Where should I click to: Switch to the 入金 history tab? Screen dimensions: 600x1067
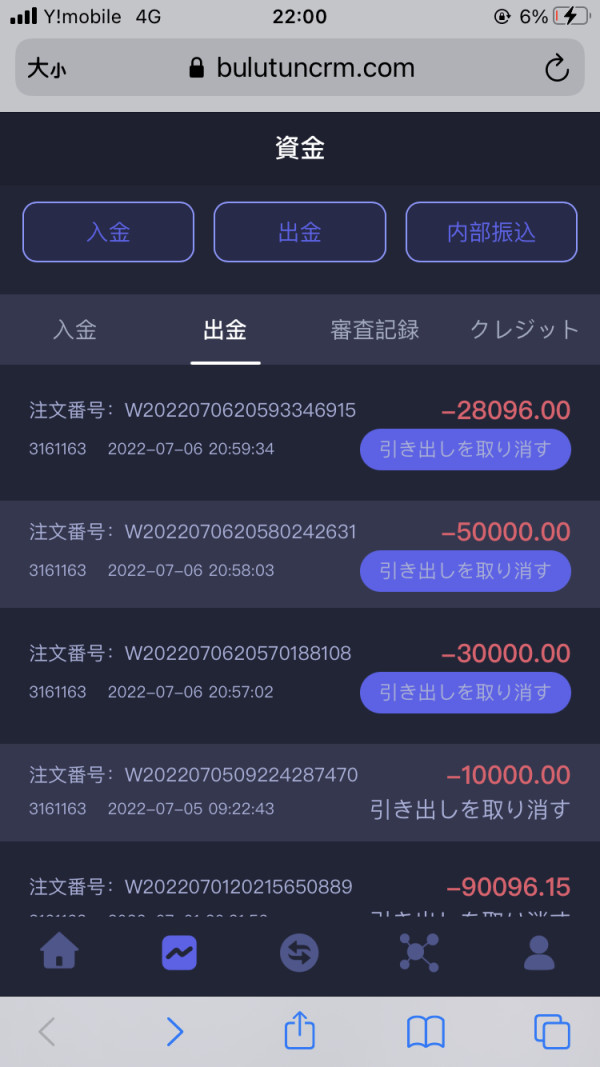[75, 330]
